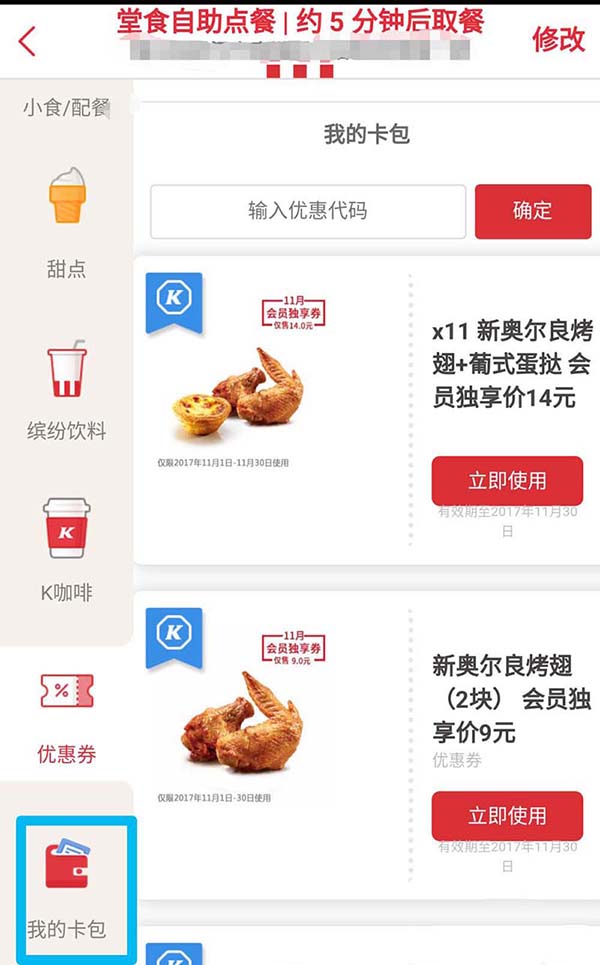Go back using the top-left arrow
This screenshot has width=600, height=965.
27,41
